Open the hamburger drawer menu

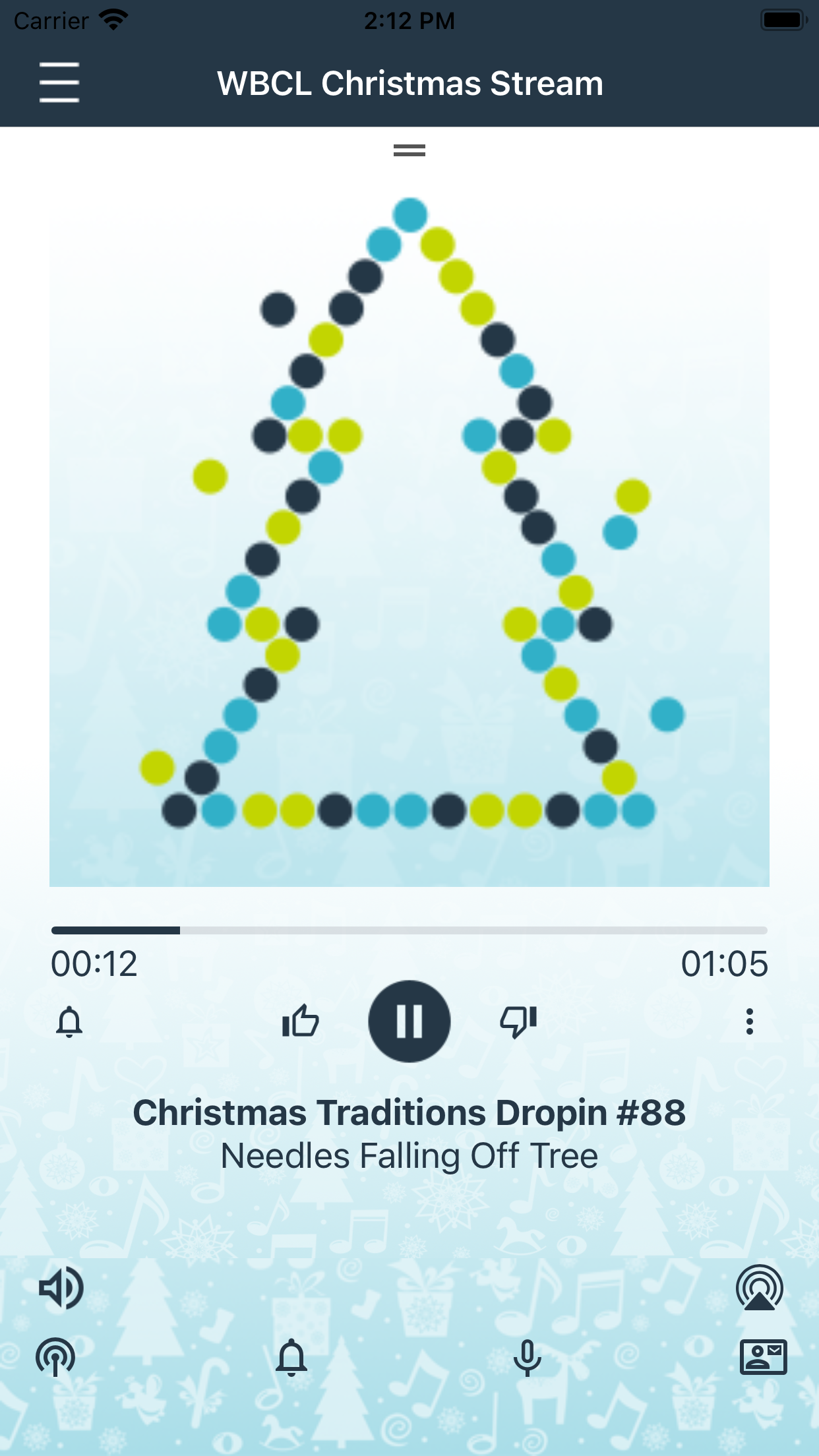(x=59, y=82)
